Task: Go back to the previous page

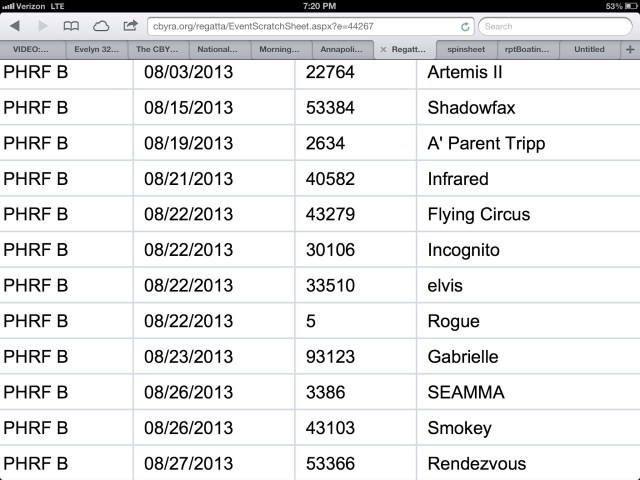Action: pos(15,26)
